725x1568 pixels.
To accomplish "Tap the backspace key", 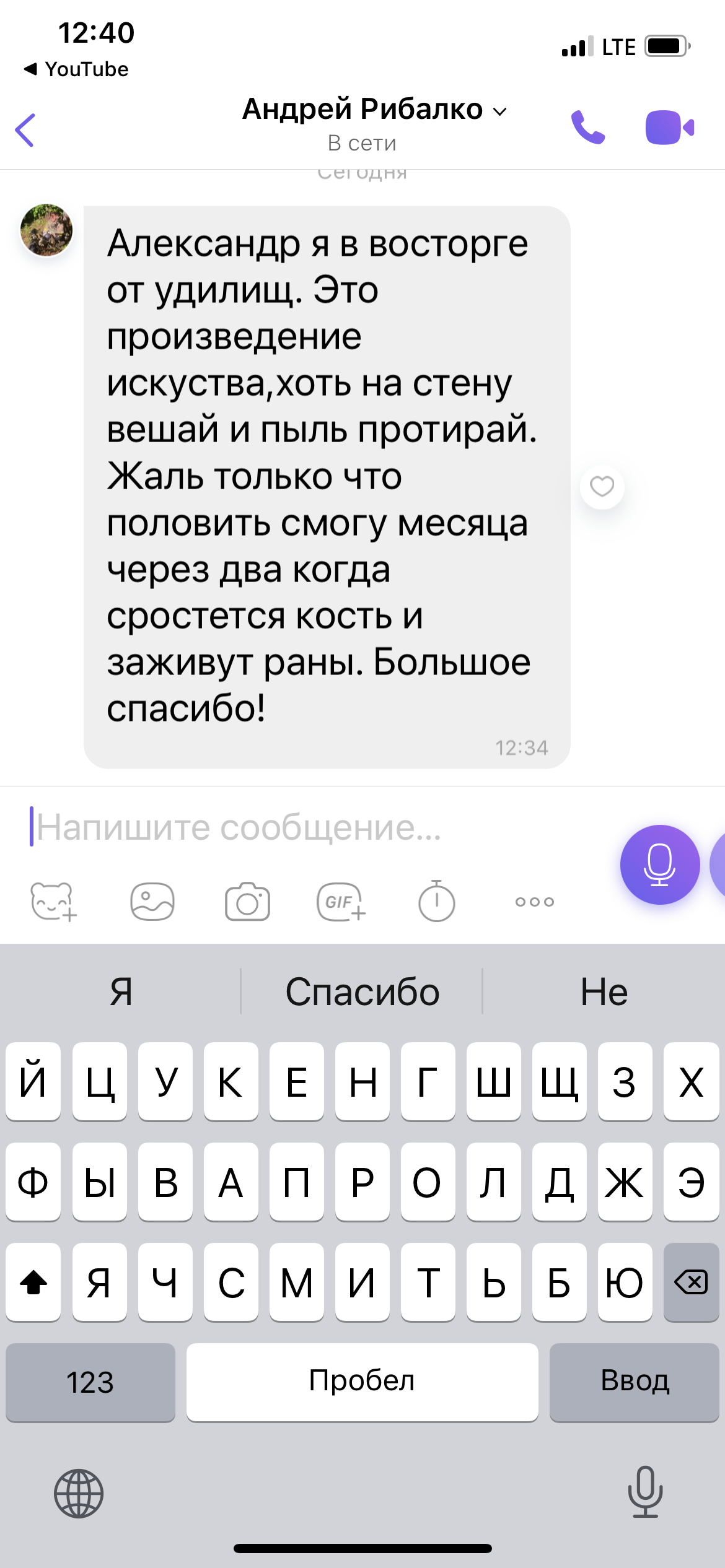I will point(691,1282).
